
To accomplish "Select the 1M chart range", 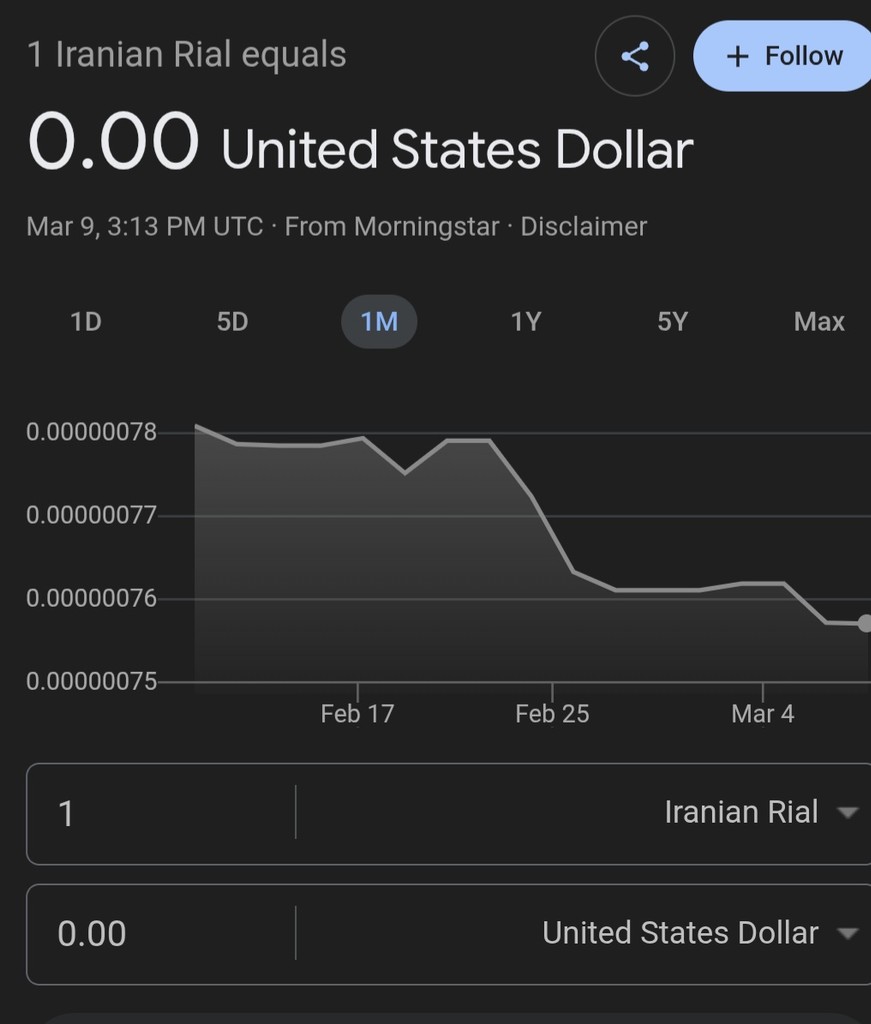I will tap(379, 322).
